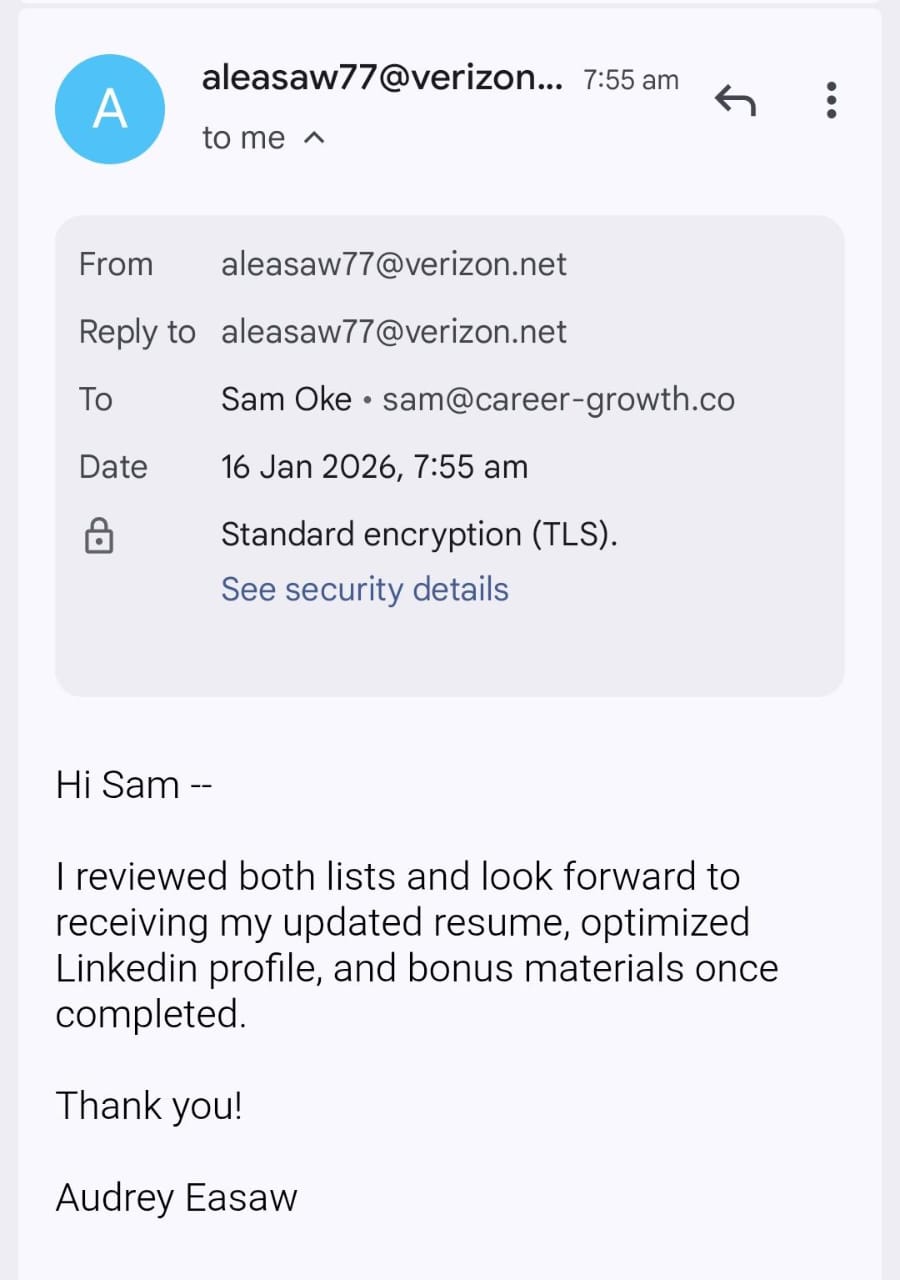900x1280 pixels.
Task: Open the message overflow menu
Action: point(831,100)
